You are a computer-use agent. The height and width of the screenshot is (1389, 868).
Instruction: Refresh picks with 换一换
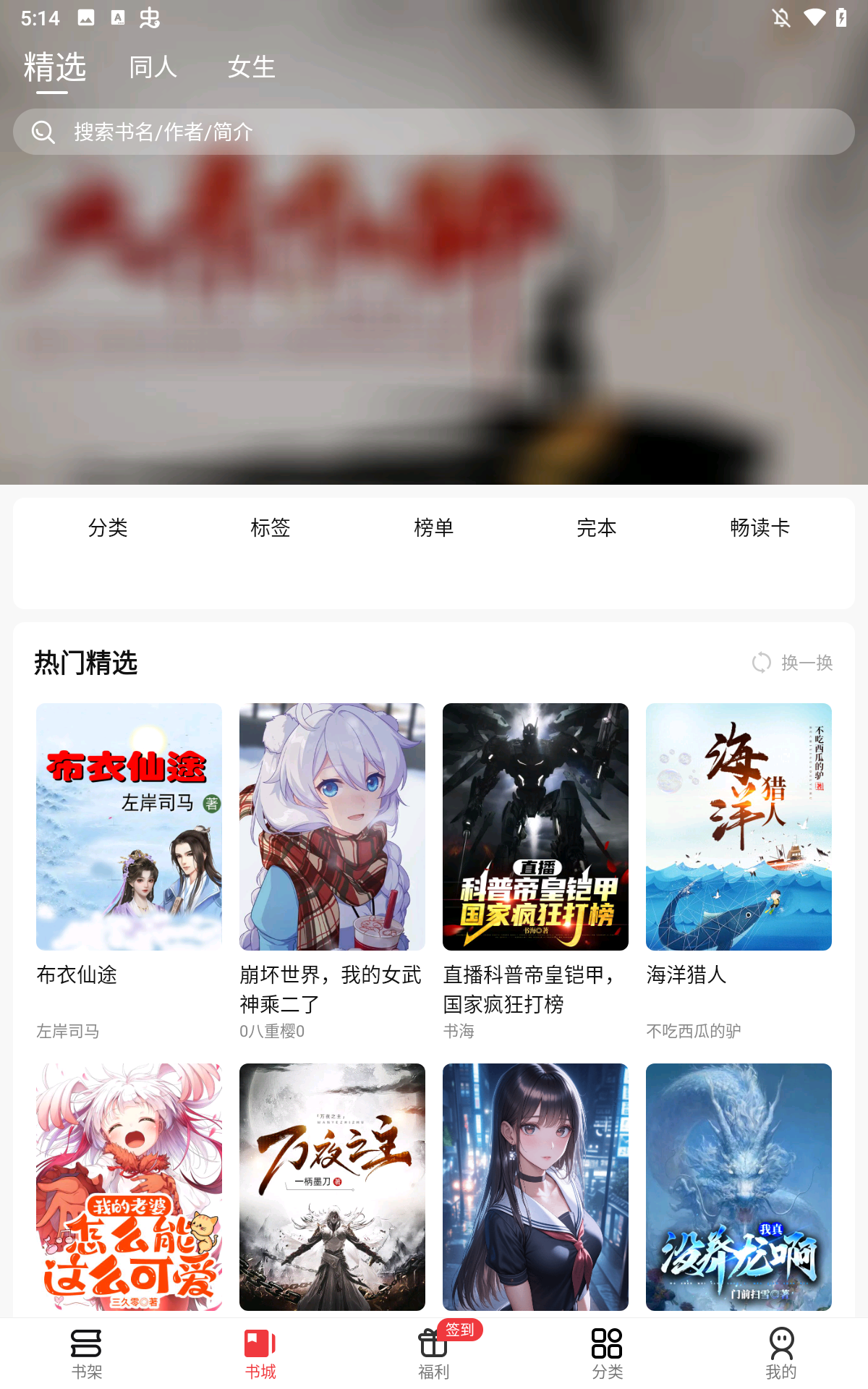(x=793, y=663)
